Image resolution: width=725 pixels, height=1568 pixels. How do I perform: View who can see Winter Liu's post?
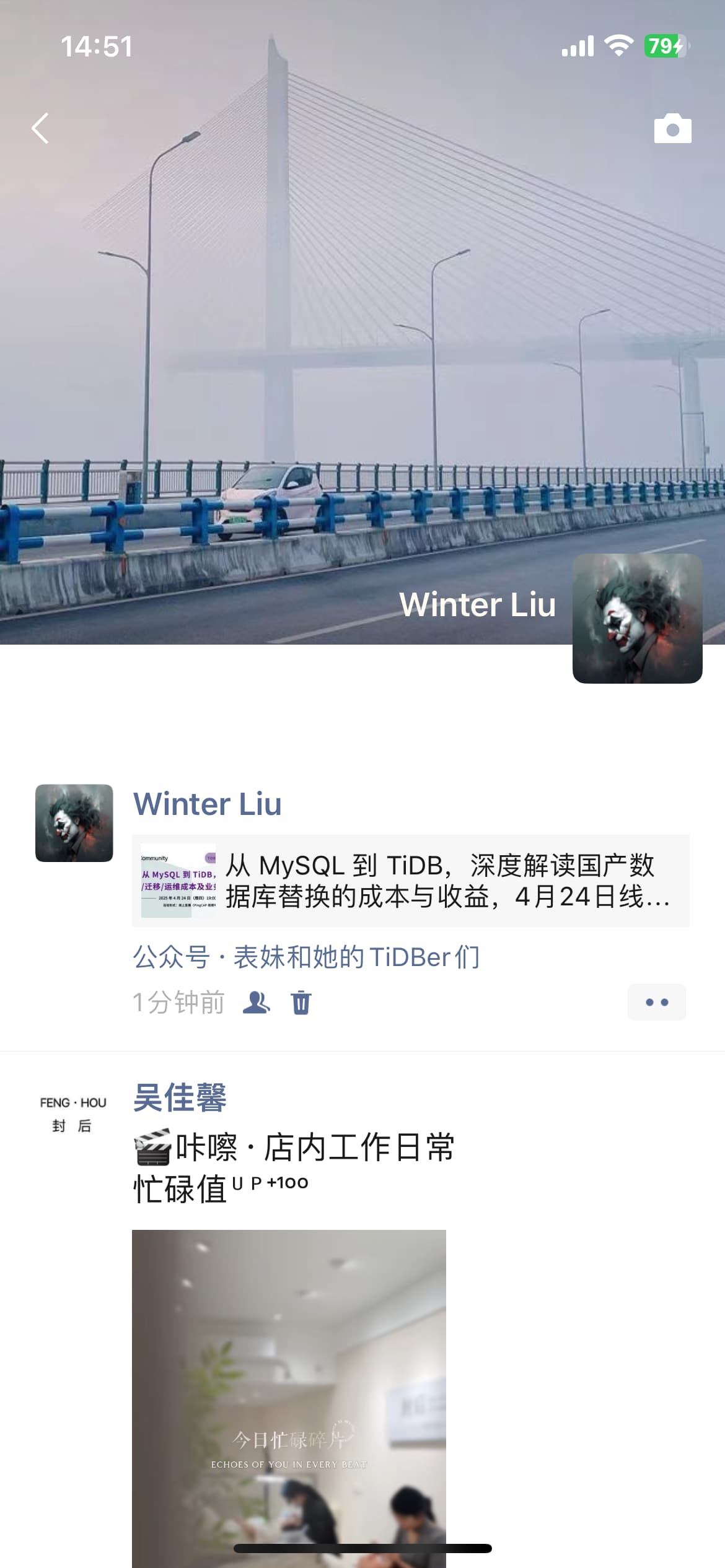[256, 1002]
